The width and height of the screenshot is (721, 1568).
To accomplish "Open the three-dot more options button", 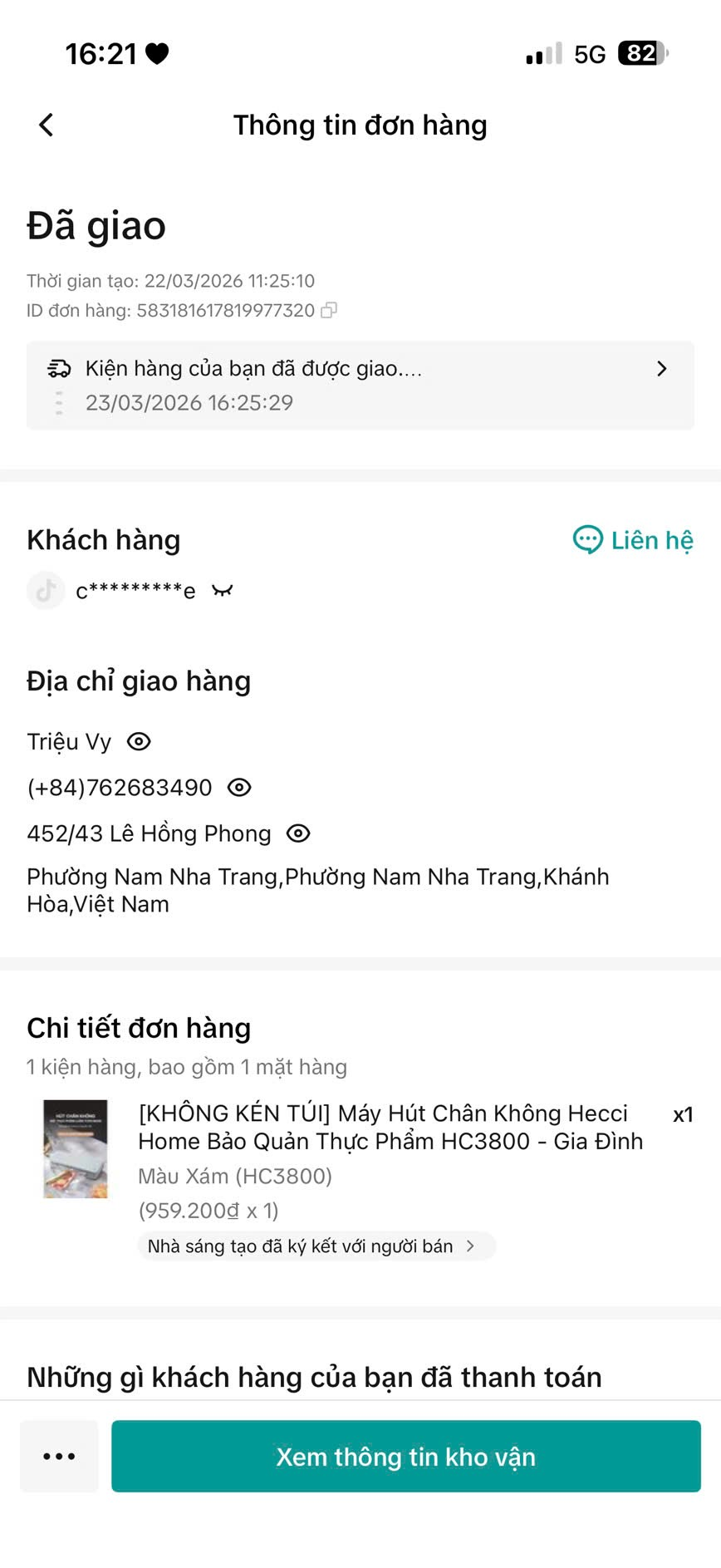I will tap(59, 1456).
